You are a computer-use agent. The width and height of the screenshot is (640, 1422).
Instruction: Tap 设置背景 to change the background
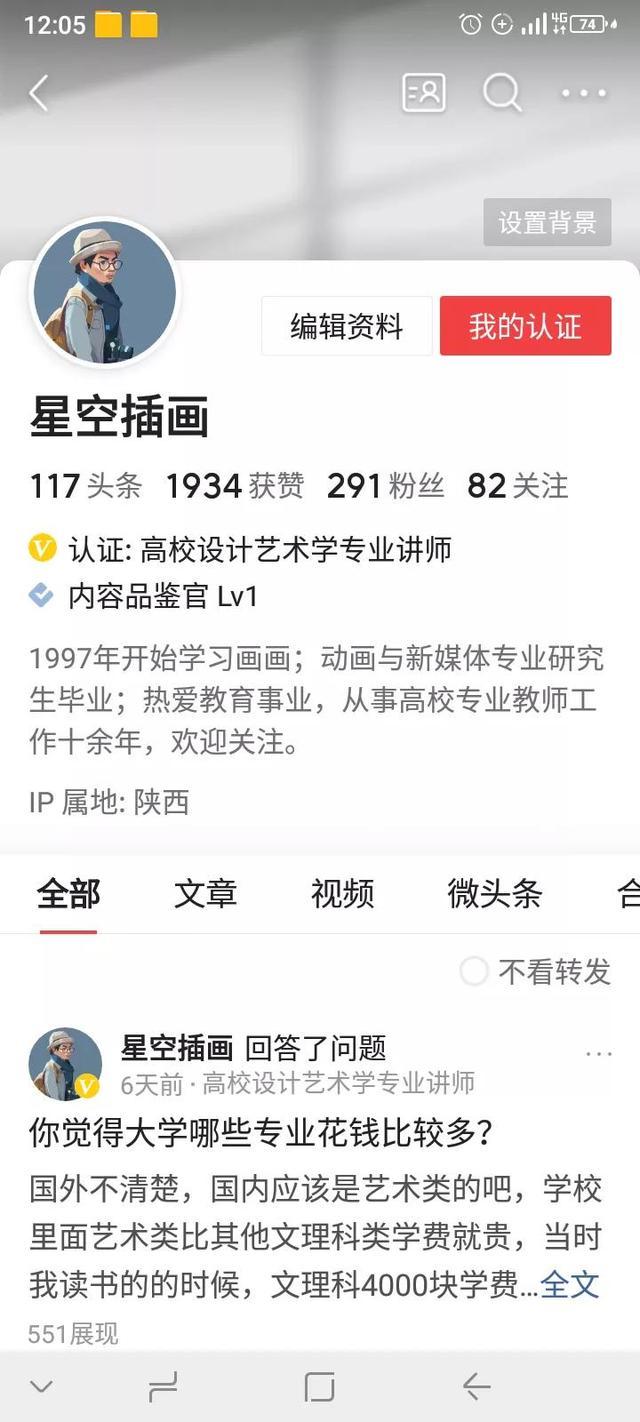click(547, 222)
